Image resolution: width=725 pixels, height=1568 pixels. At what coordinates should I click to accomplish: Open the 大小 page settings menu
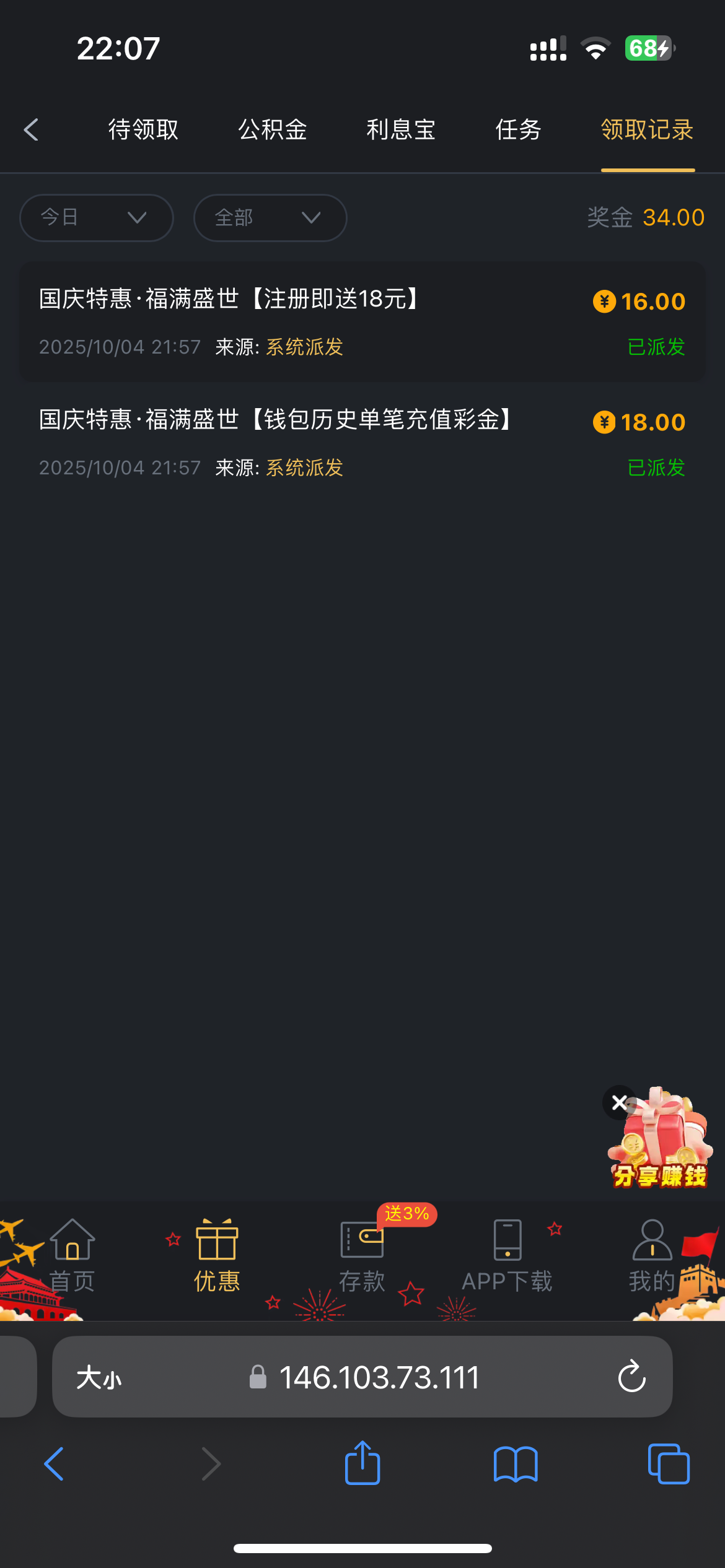(x=99, y=1377)
